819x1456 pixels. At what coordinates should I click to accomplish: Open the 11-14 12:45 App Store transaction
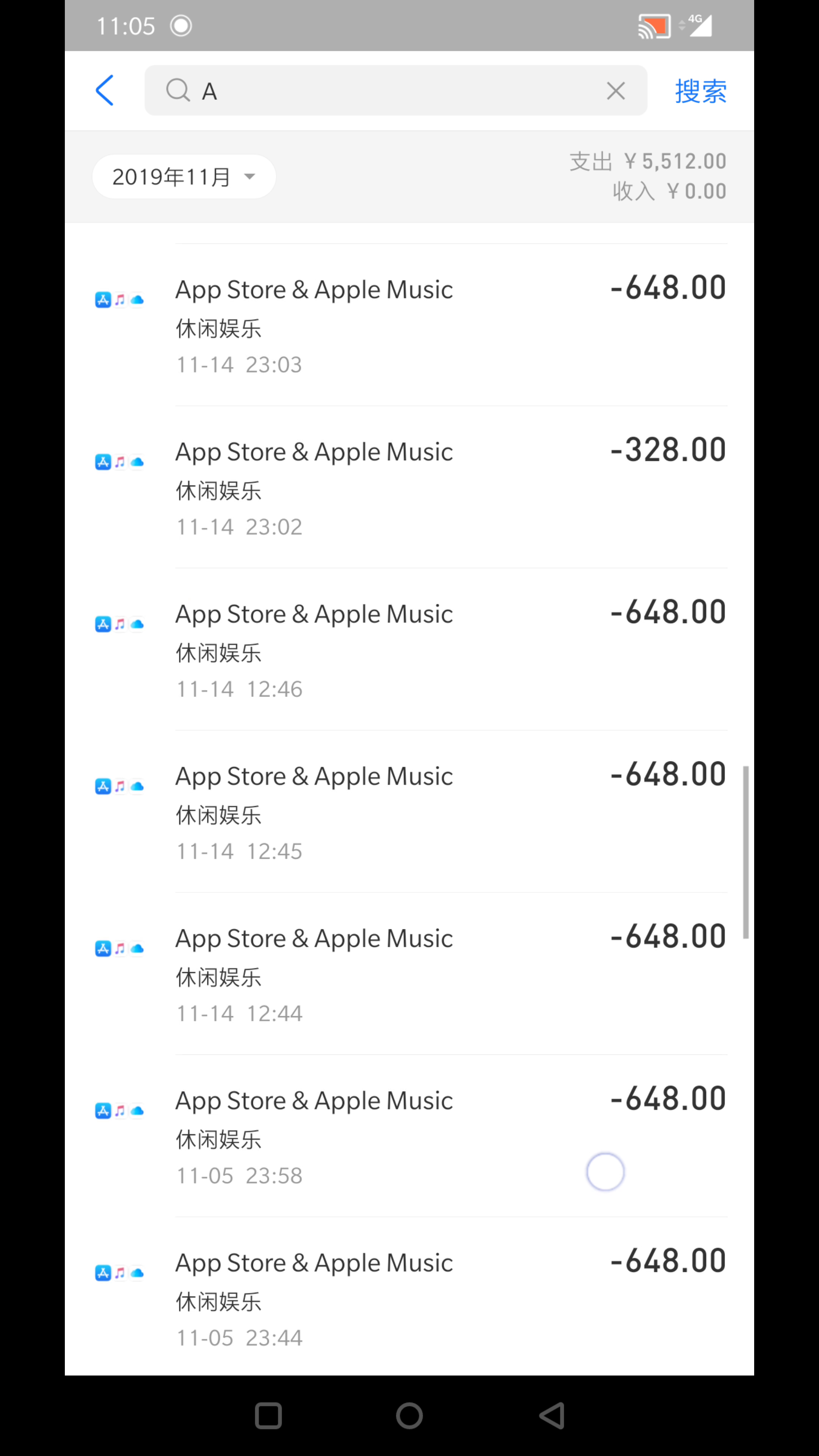click(x=409, y=812)
